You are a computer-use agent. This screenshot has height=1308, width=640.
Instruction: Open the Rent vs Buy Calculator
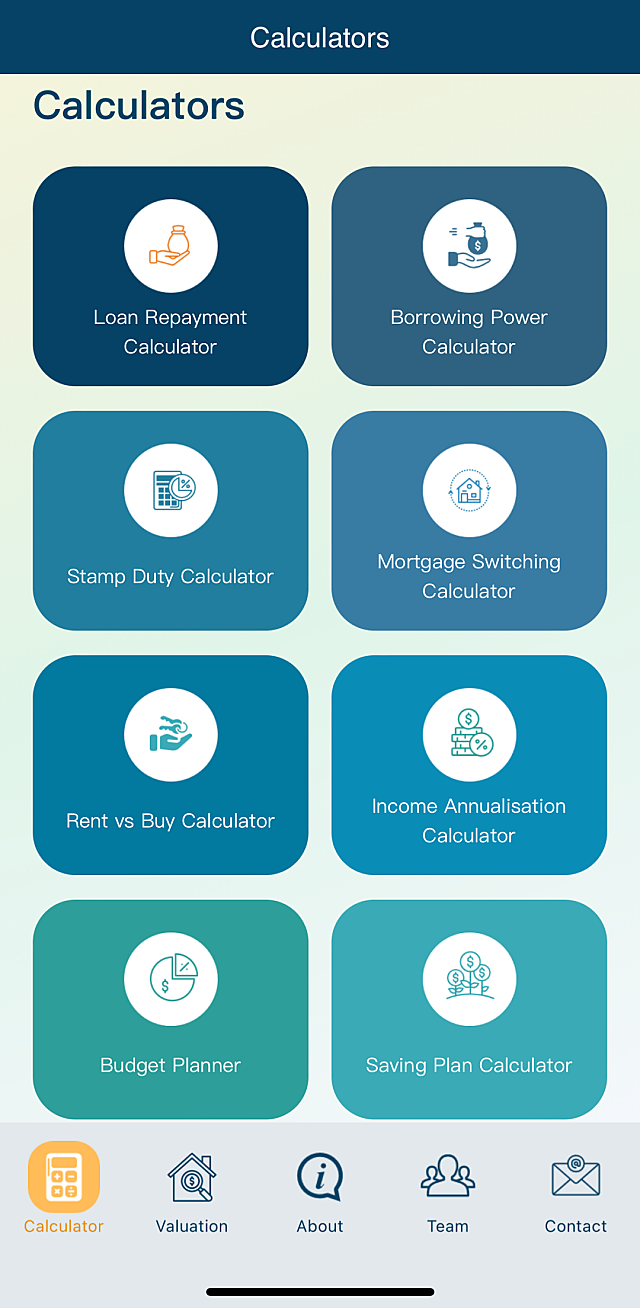pos(170,765)
